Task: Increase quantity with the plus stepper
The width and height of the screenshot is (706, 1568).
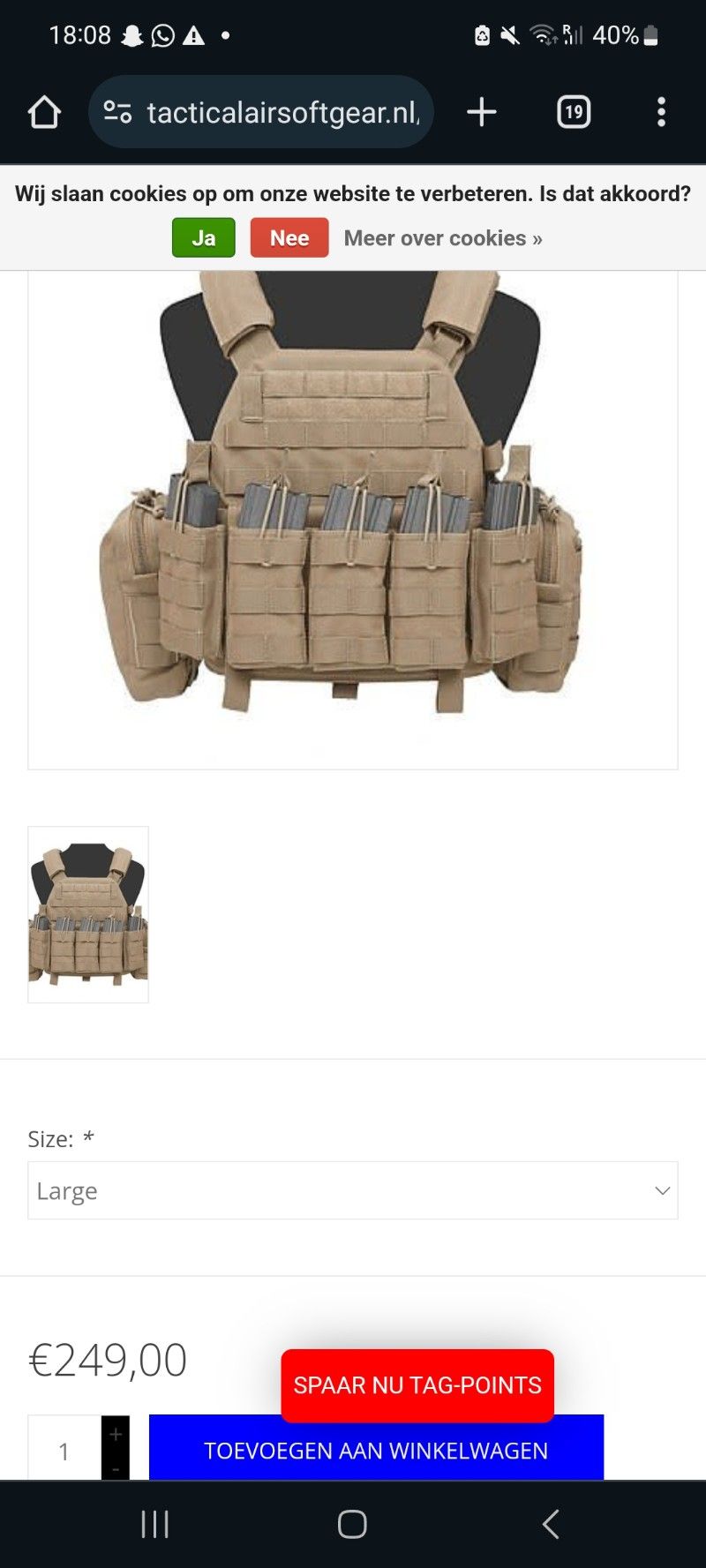Action: (x=116, y=1434)
